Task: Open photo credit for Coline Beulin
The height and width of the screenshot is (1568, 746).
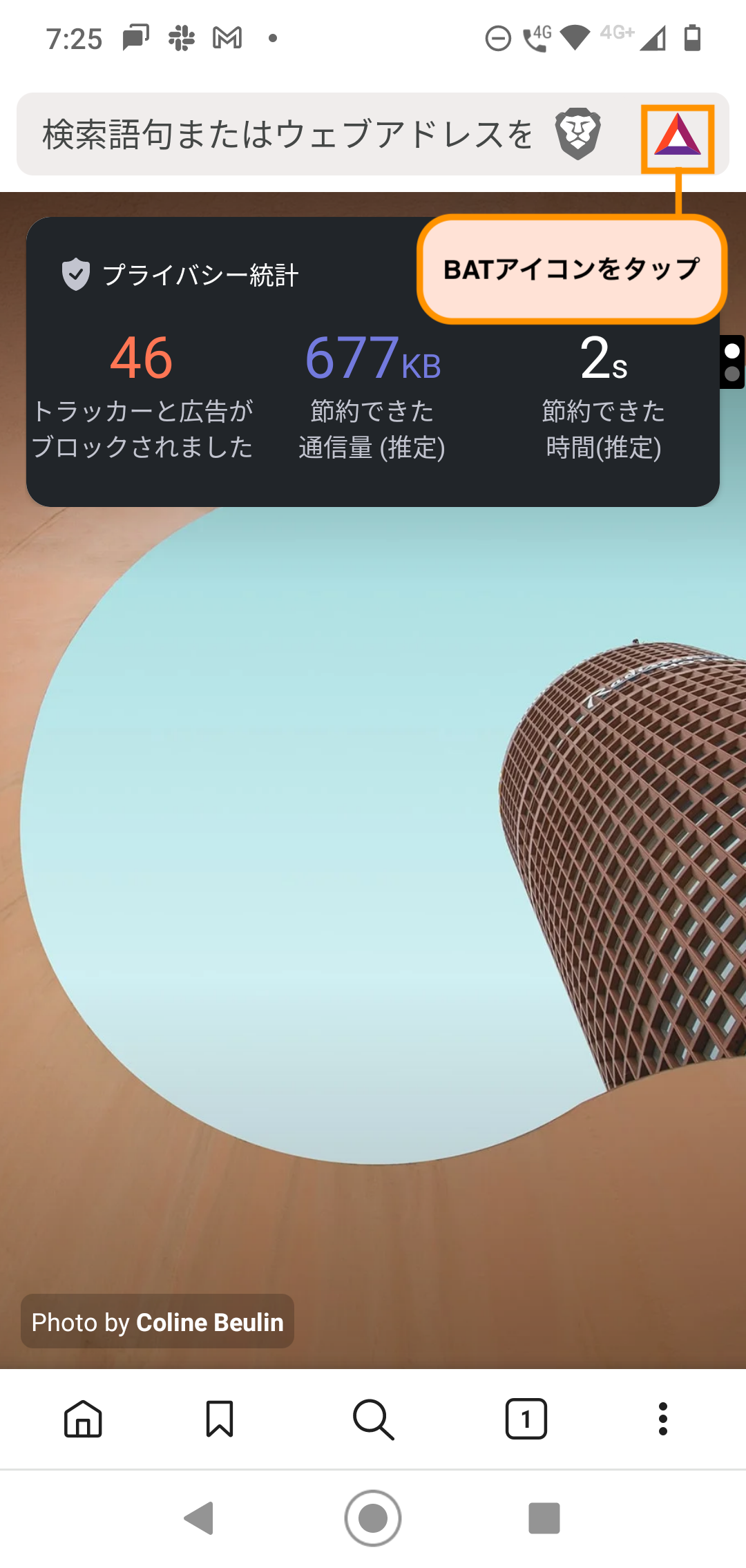Action: coord(157,1321)
